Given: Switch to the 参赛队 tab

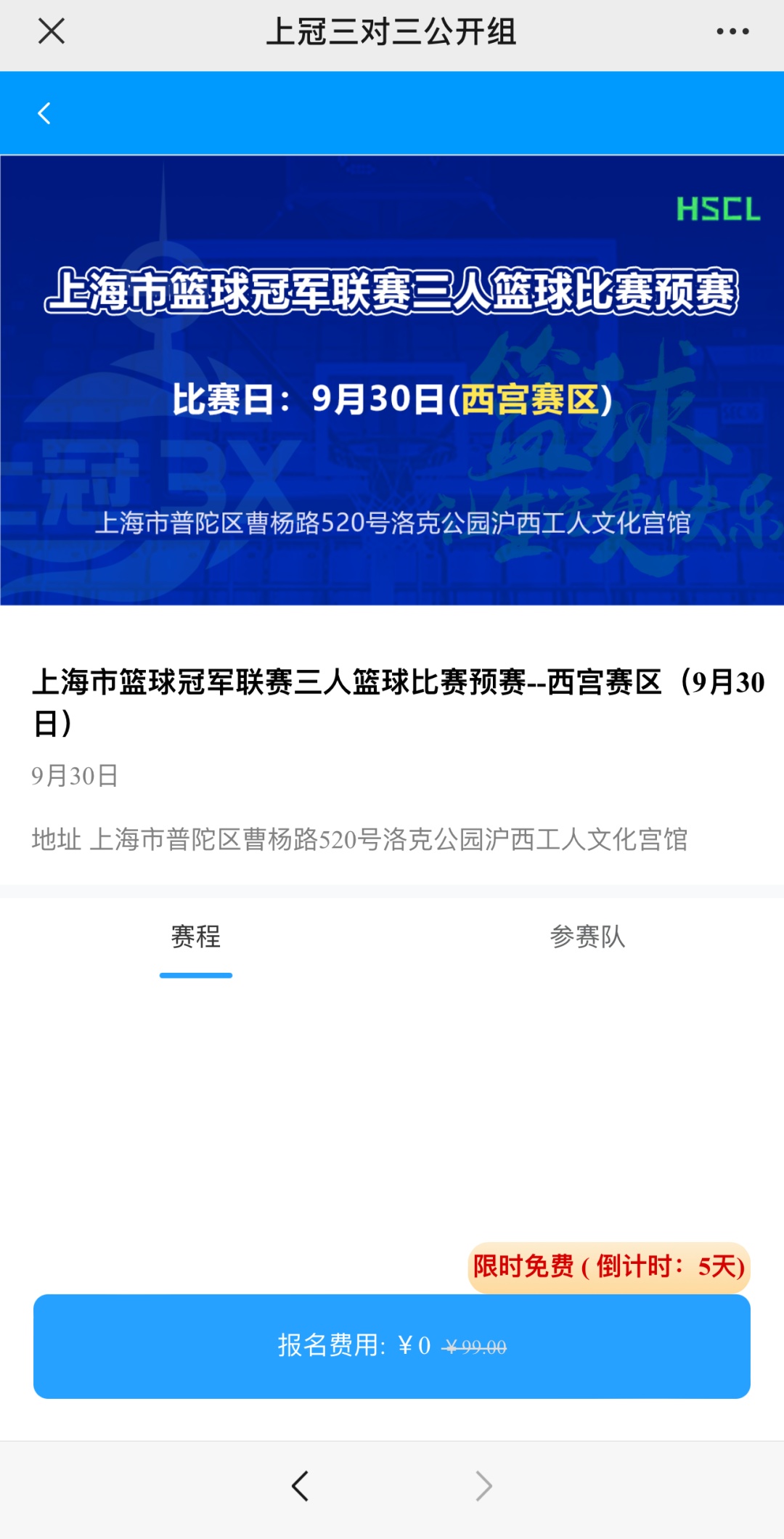Looking at the screenshot, I should tap(587, 936).
